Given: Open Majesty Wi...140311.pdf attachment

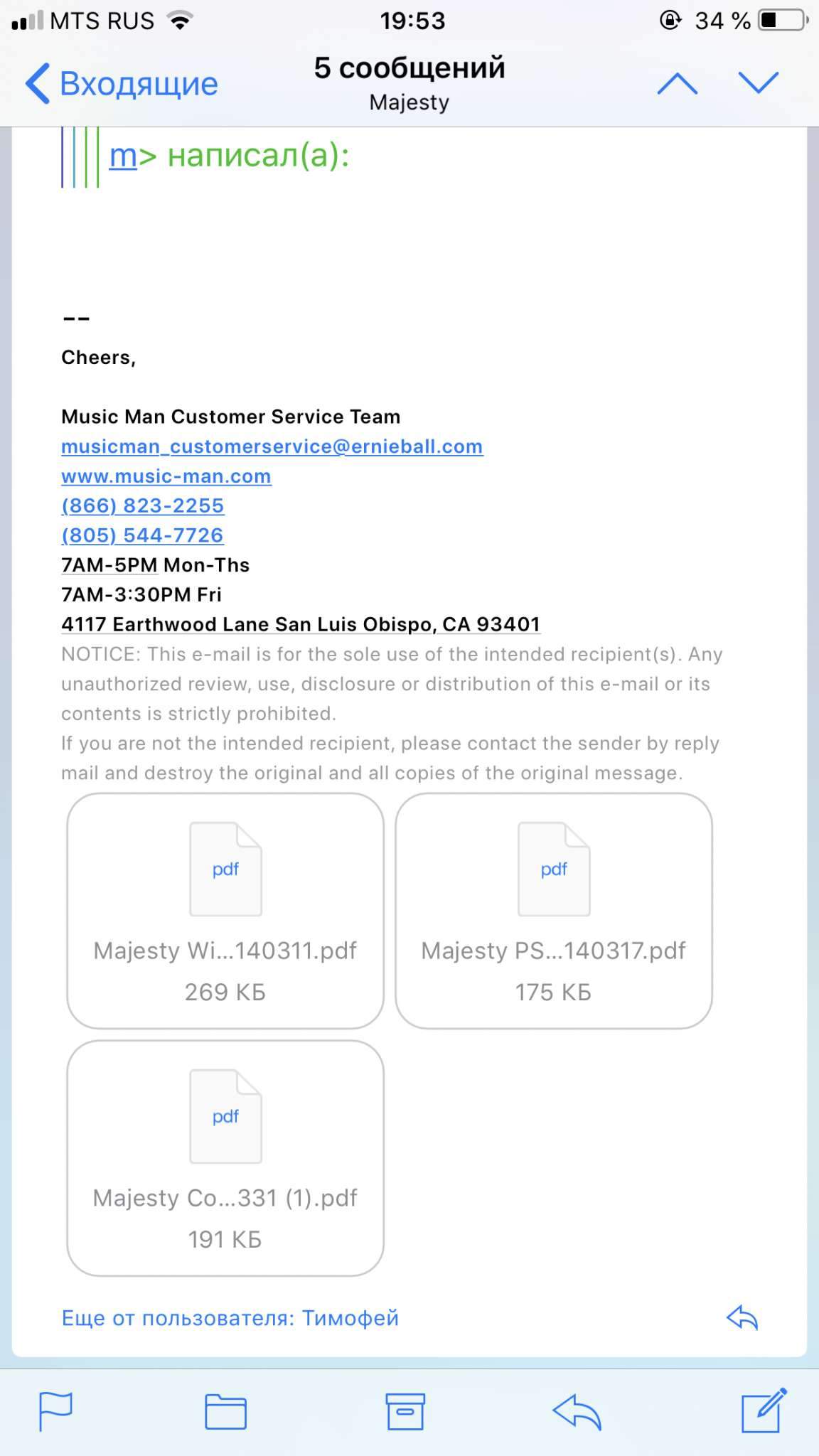Looking at the screenshot, I should tap(225, 911).
